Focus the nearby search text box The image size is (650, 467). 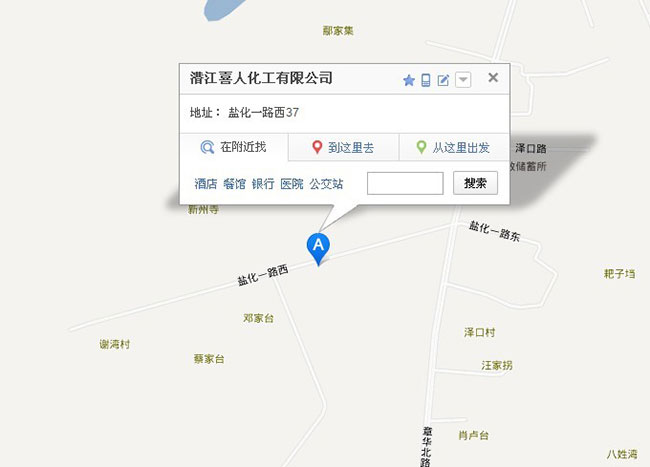tap(405, 183)
